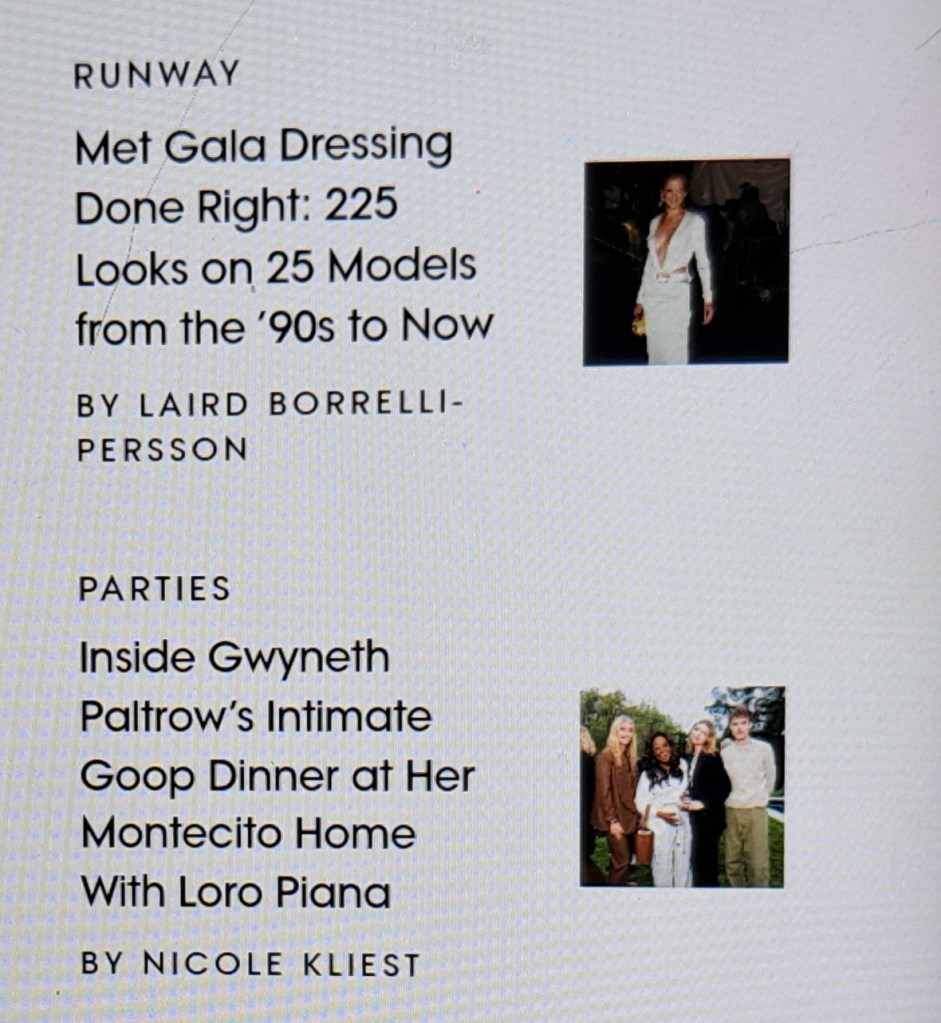The width and height of the screenshot is (941, 1023).
Task: Open the Gwyneth Paltrow Goop Dinner article
Action: pos(278,775)
